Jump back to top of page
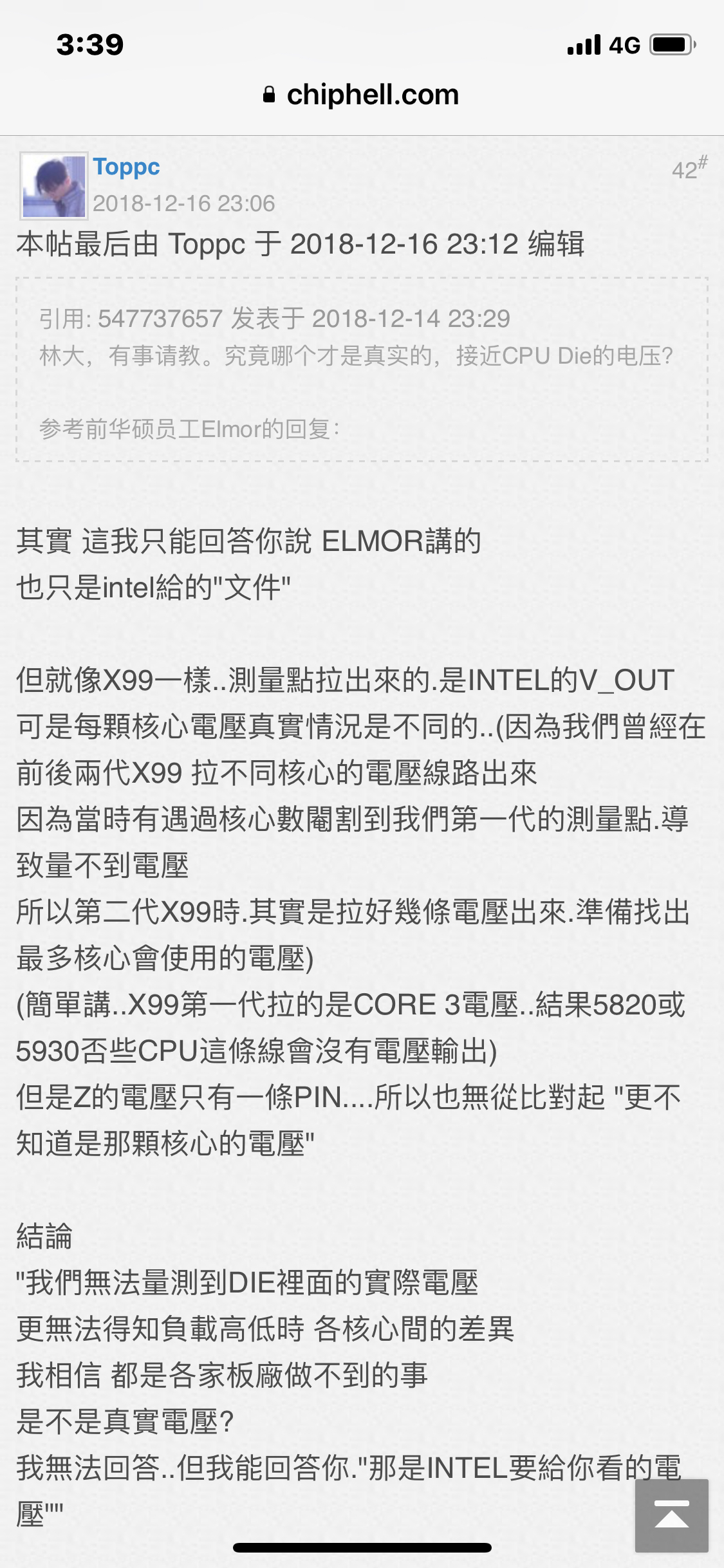The width and height of the screenshot is (724, 1568). (671, 1515)
